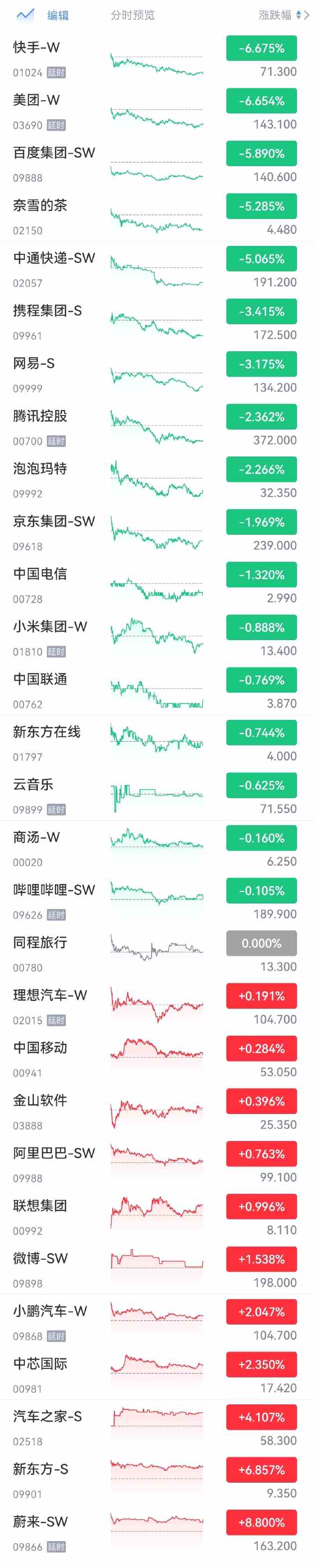The width and height of the screenshot is (314, 1568).
Task: Open 中通快递-SW stock details
Action: tap(54, 258)
